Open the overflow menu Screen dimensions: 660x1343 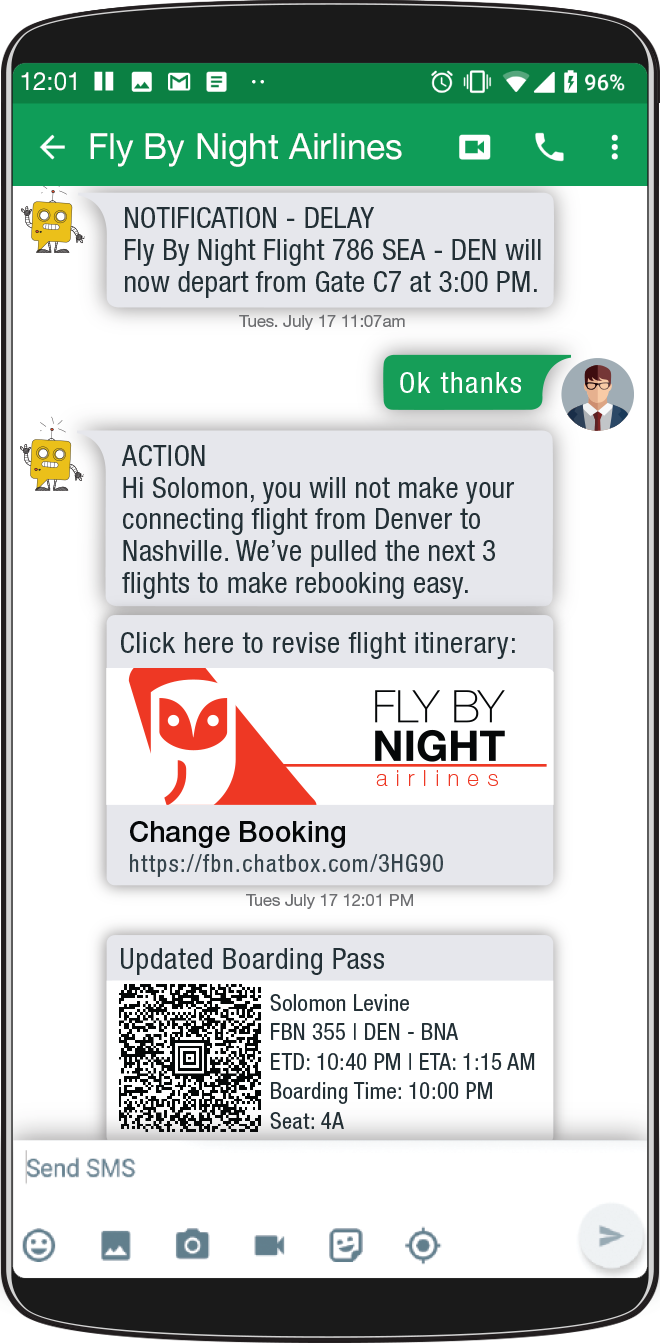(x=614, y=148)
